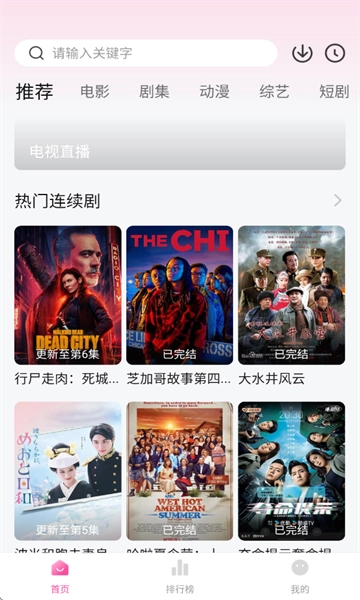This screenshot has height=600, width=360.
Task: Select the 首页 home tab
Action: pos(60,576)
